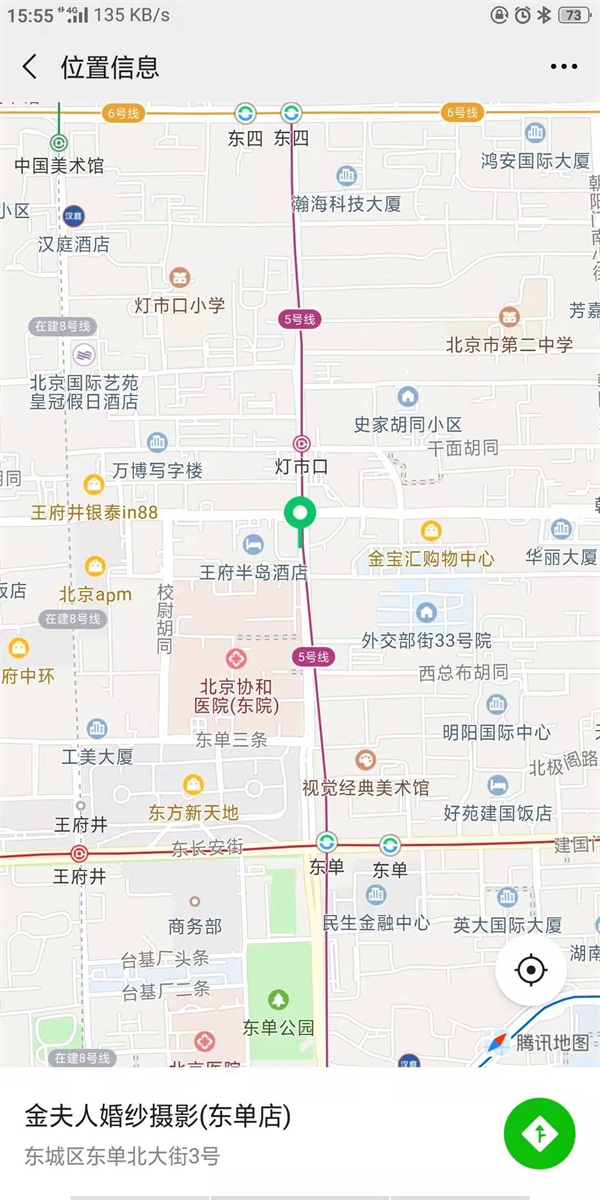Open the three-dot overflow menu
The width and height of the screenshot is (600, 1200).
click(x=564, y=67)
